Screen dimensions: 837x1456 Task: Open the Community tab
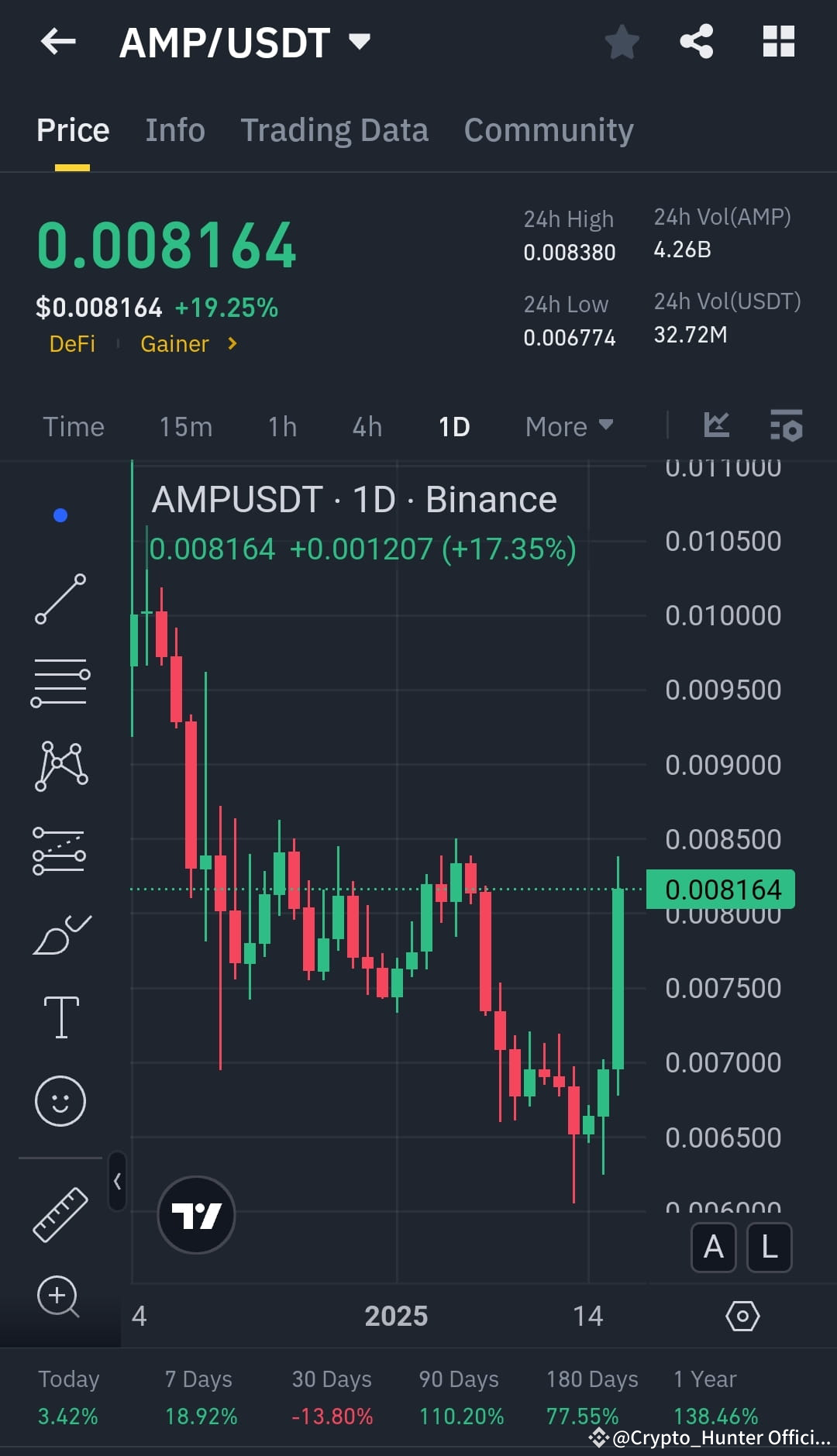[548, 129]
